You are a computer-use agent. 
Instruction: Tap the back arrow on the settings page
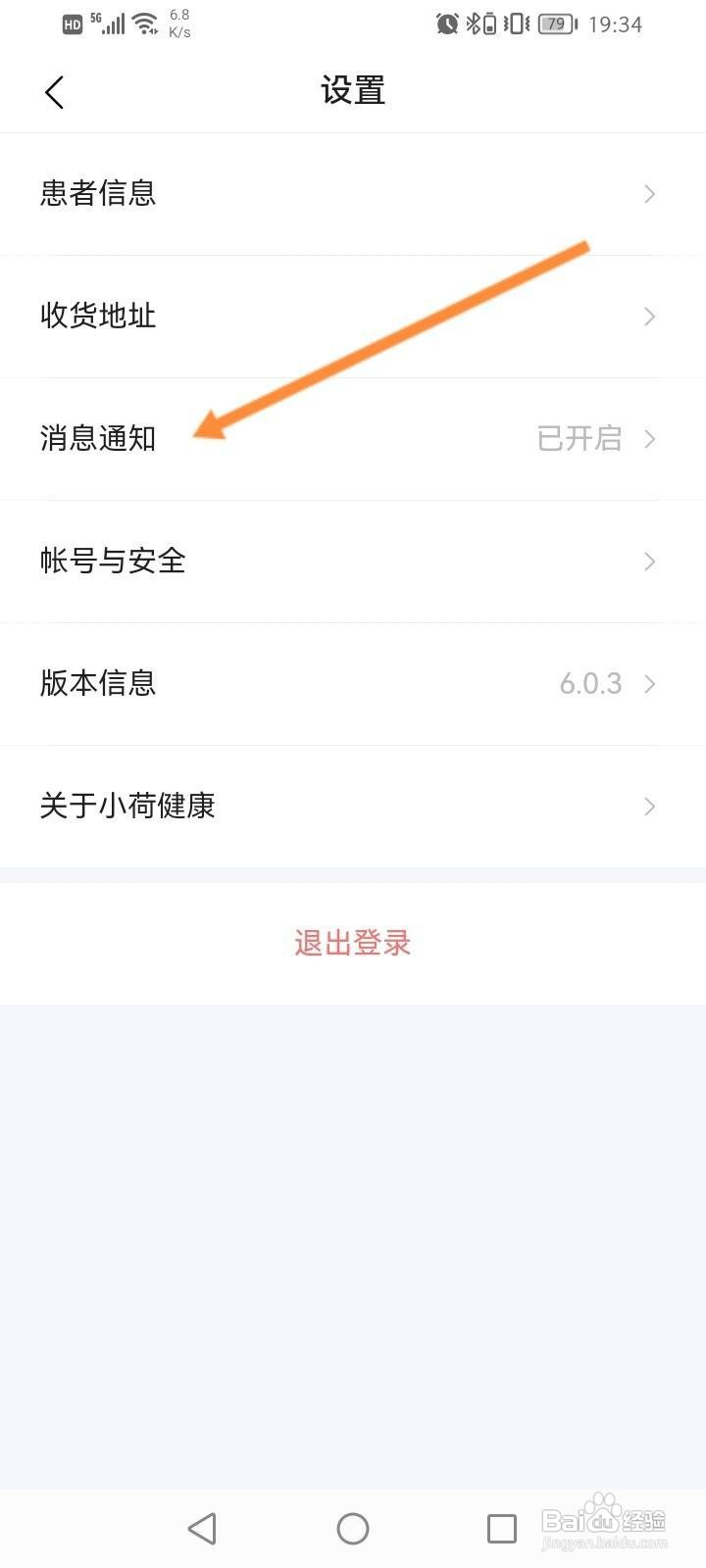pos(54,91)
